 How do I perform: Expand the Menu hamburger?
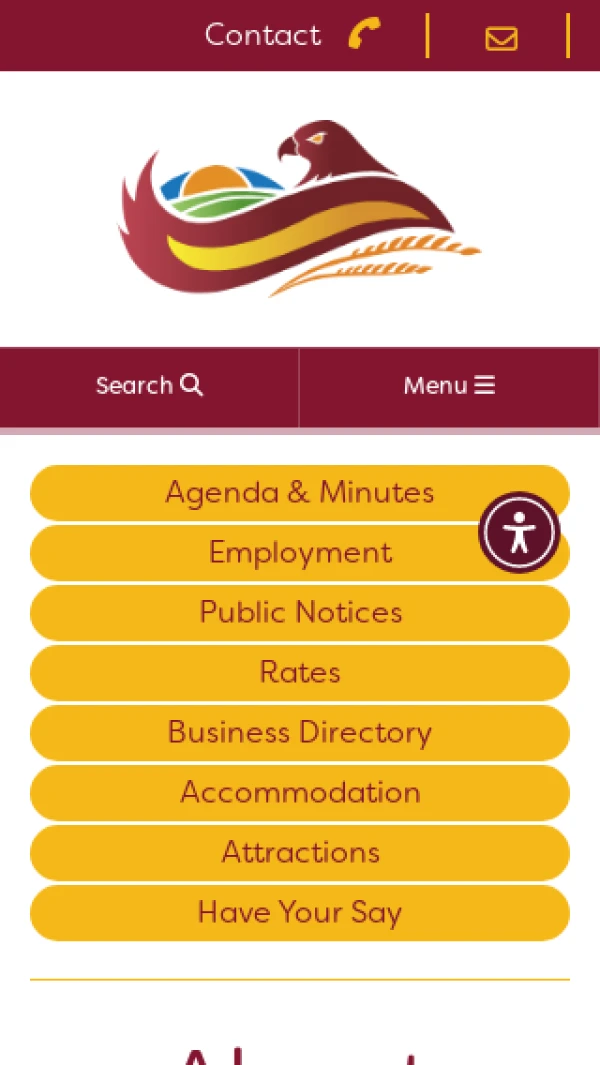coord(449,386)
